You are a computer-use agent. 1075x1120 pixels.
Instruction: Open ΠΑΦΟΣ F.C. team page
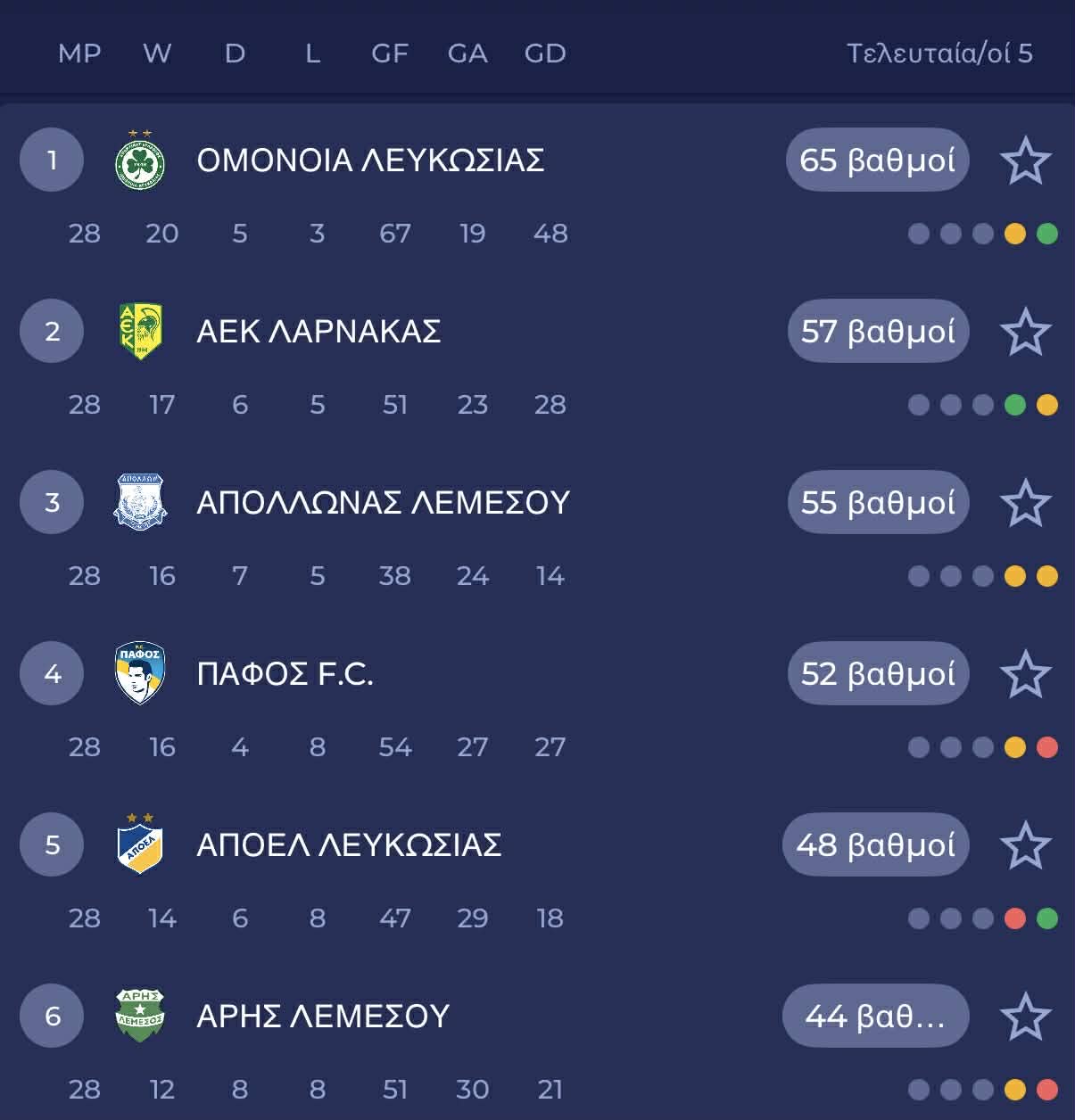(x=285, y=674)
